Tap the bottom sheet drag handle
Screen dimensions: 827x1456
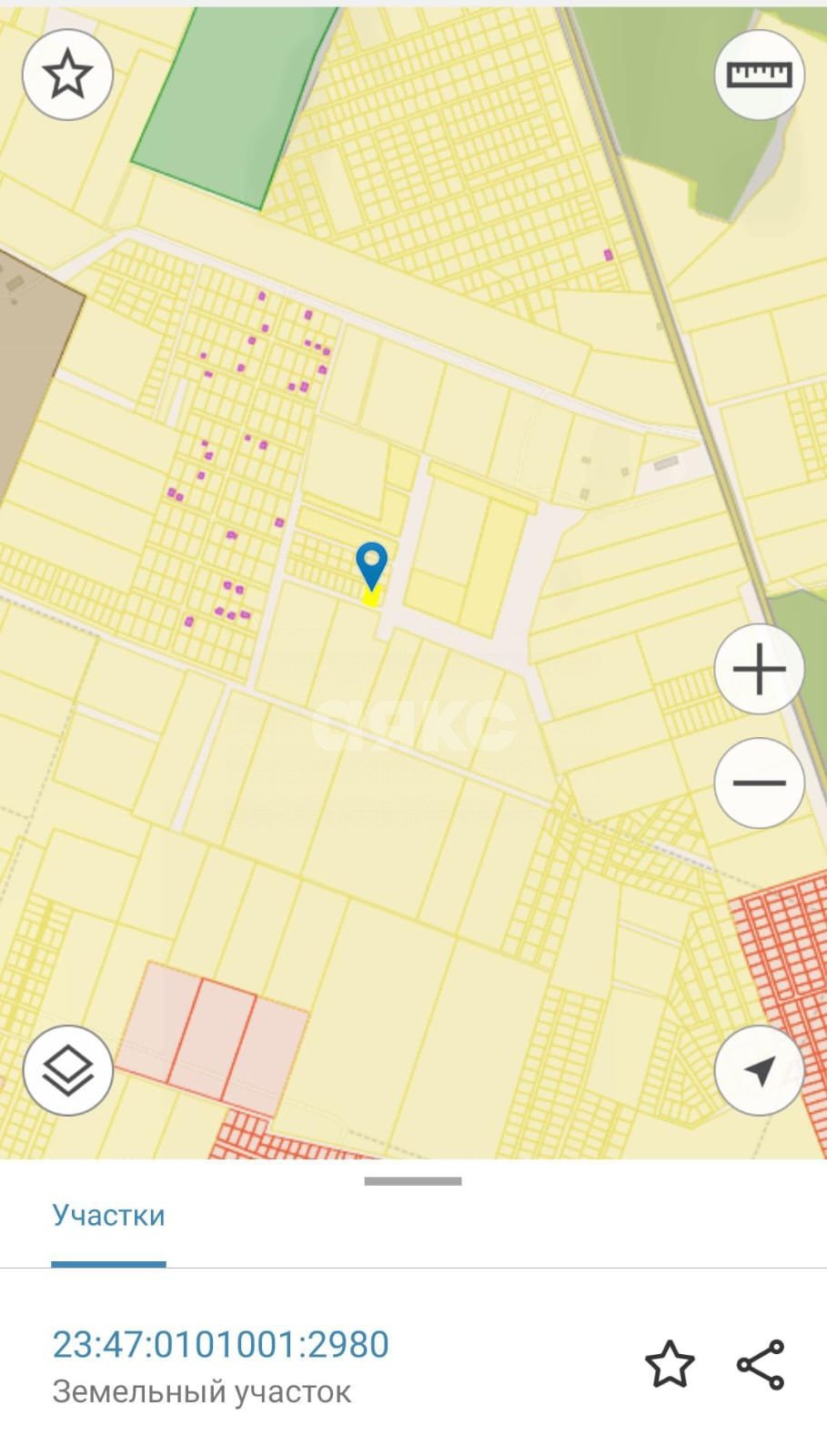(413, 1181)
